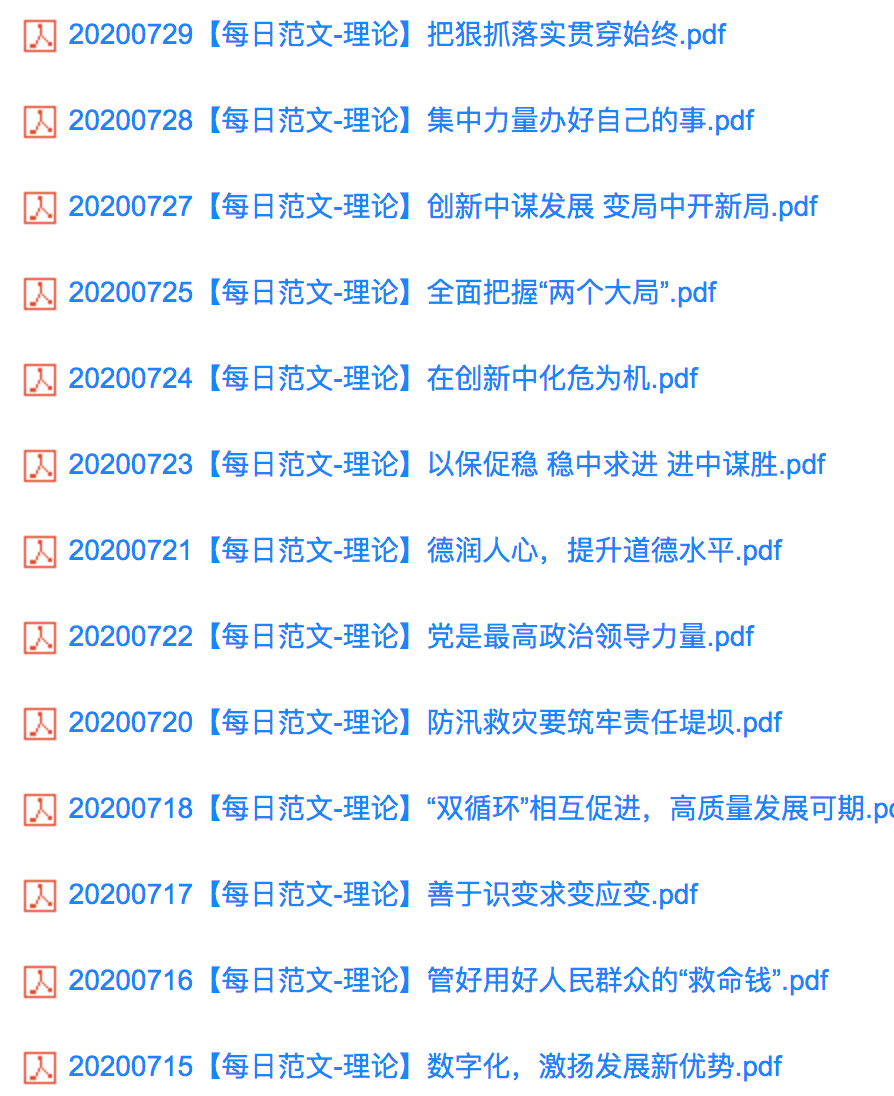Open the 20200722 党是最高政治领导力量 PDF

410,638
